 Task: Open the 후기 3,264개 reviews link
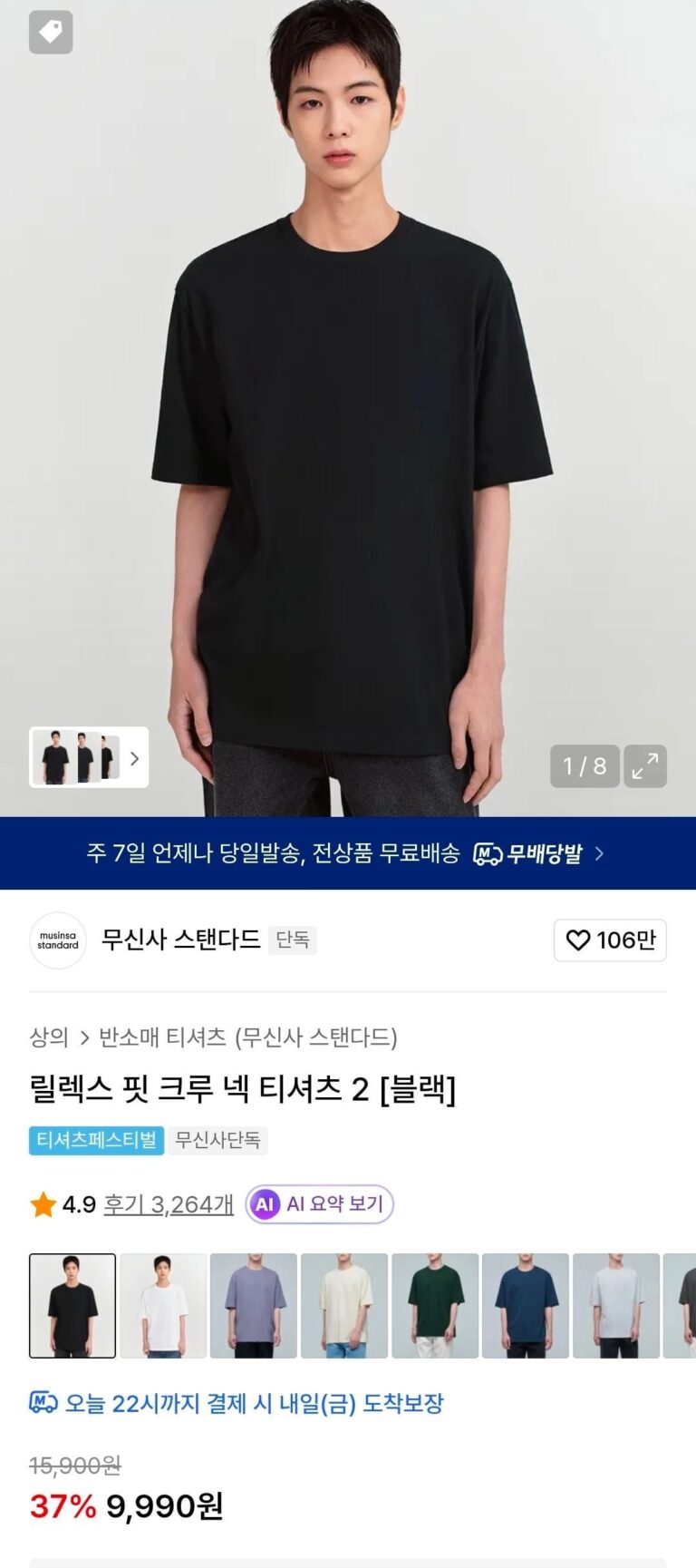coord(169,1204)
